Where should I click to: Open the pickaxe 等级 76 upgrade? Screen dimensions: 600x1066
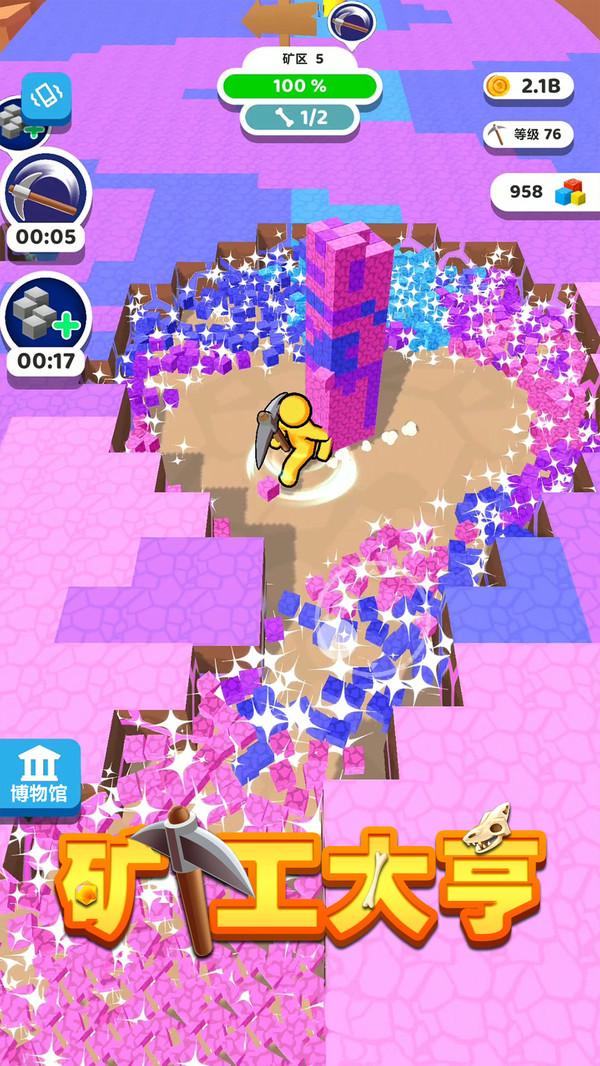click(527, 135)
